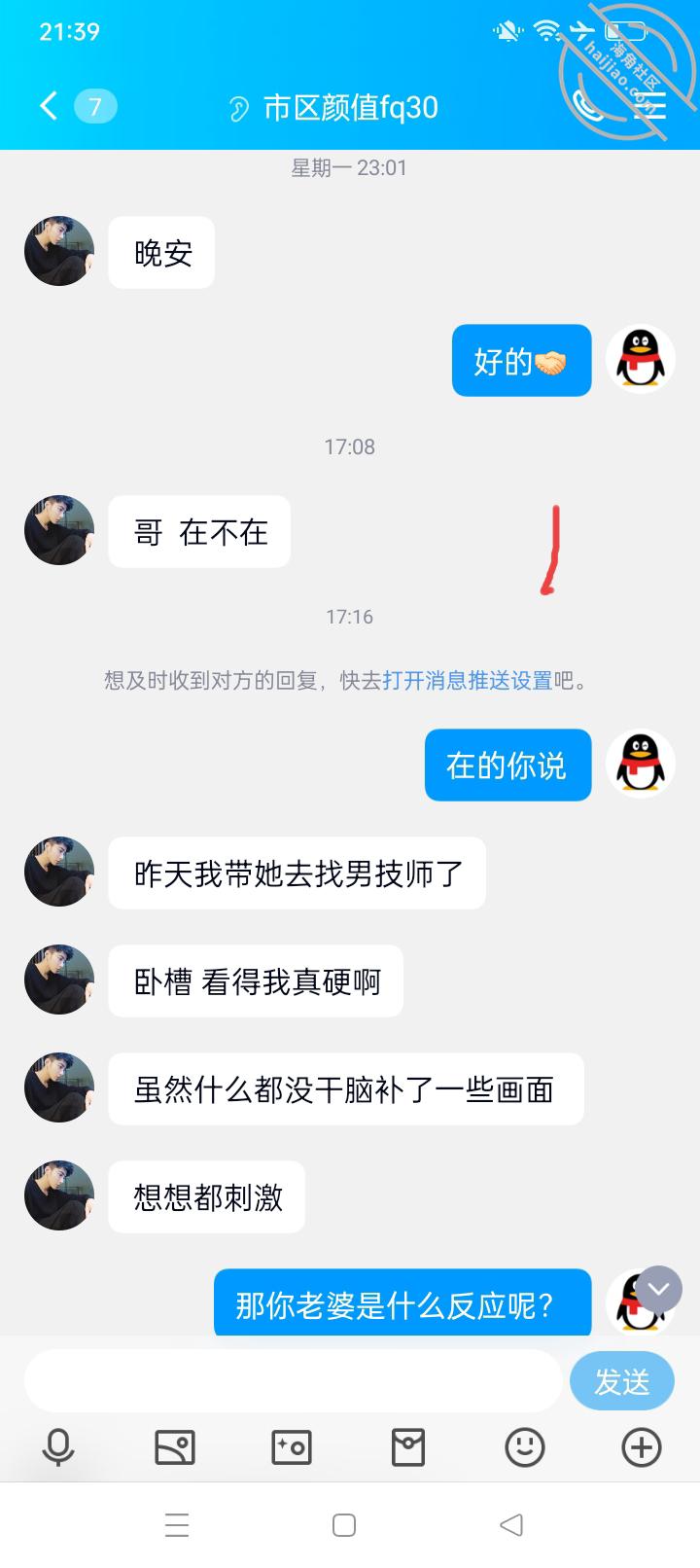Open recent apps from the navigation bar
Image resolution: width=700 pixels, height=1568 pixels.
click(x=177, y=1525)
